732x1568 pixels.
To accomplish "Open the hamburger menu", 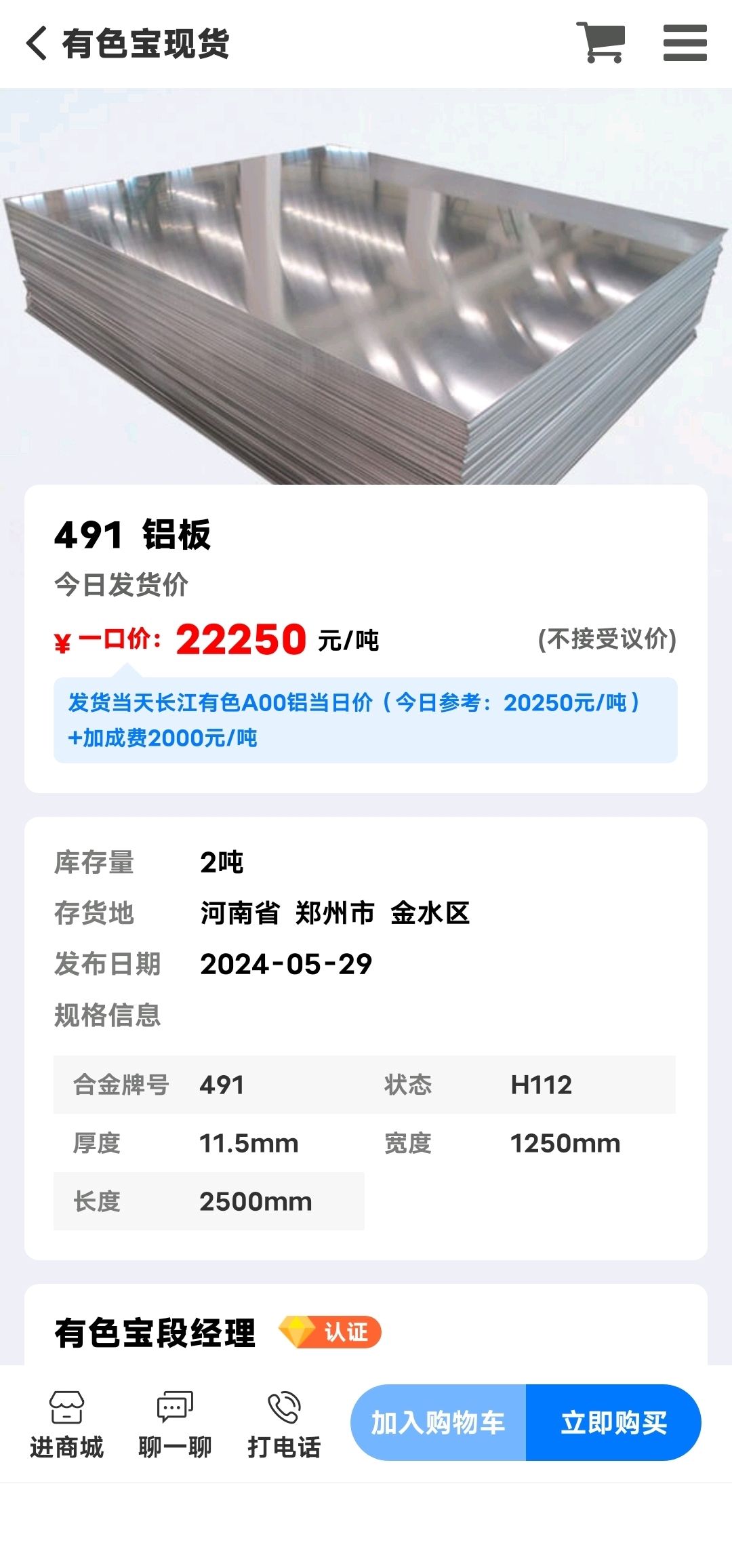I will click(685, 43).
